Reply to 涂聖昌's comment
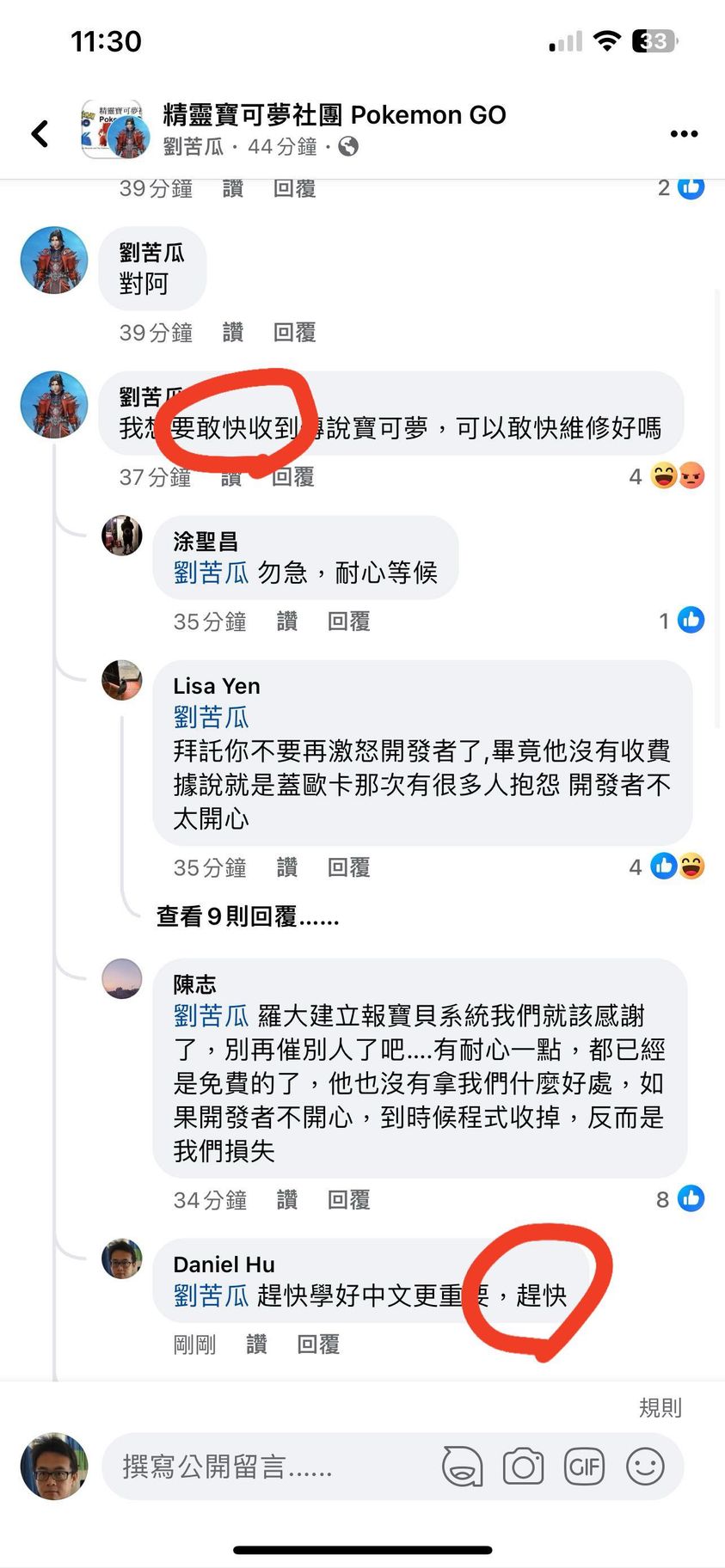The width and height of the screenshot is (725, 1568). (x=348, y=622)
